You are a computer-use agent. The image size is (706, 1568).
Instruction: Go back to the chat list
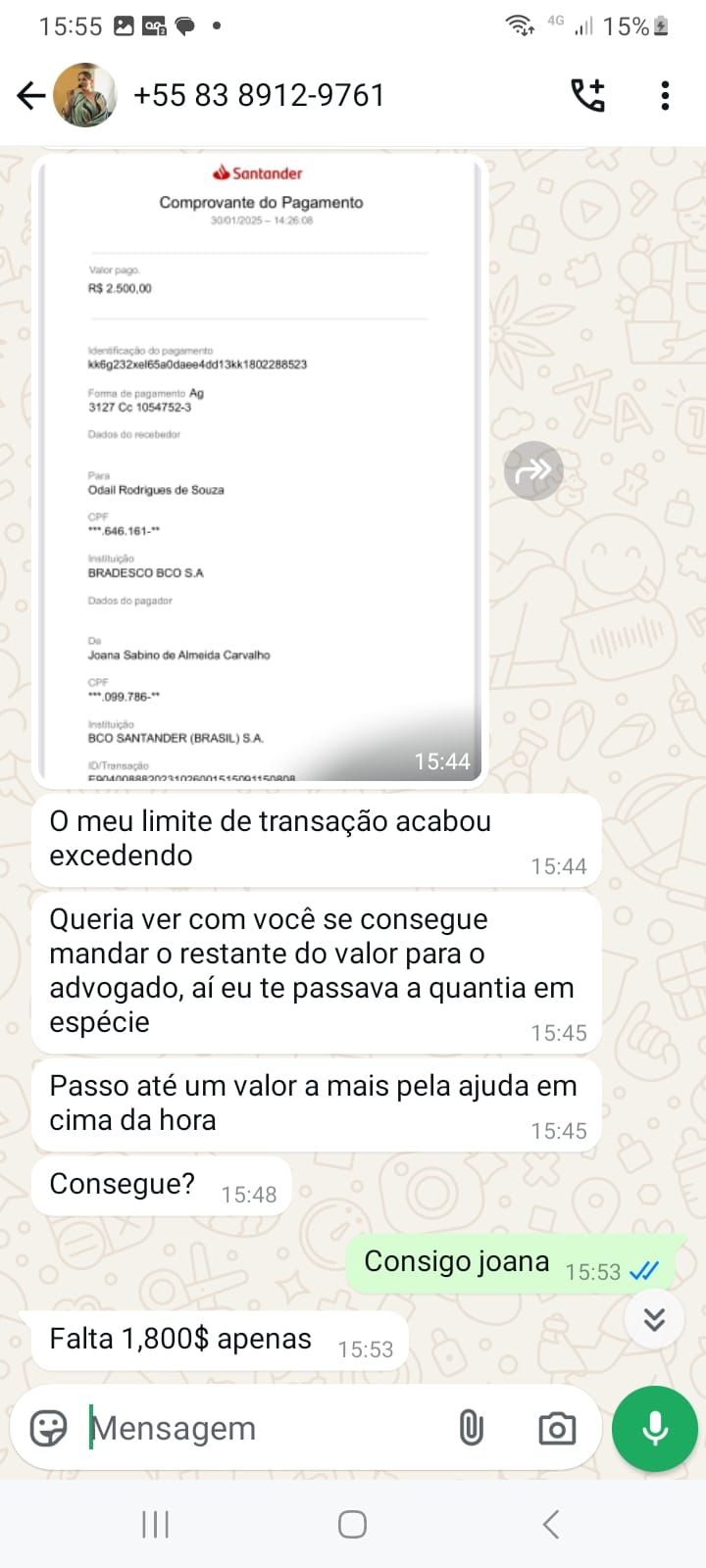tap(31, 95)
